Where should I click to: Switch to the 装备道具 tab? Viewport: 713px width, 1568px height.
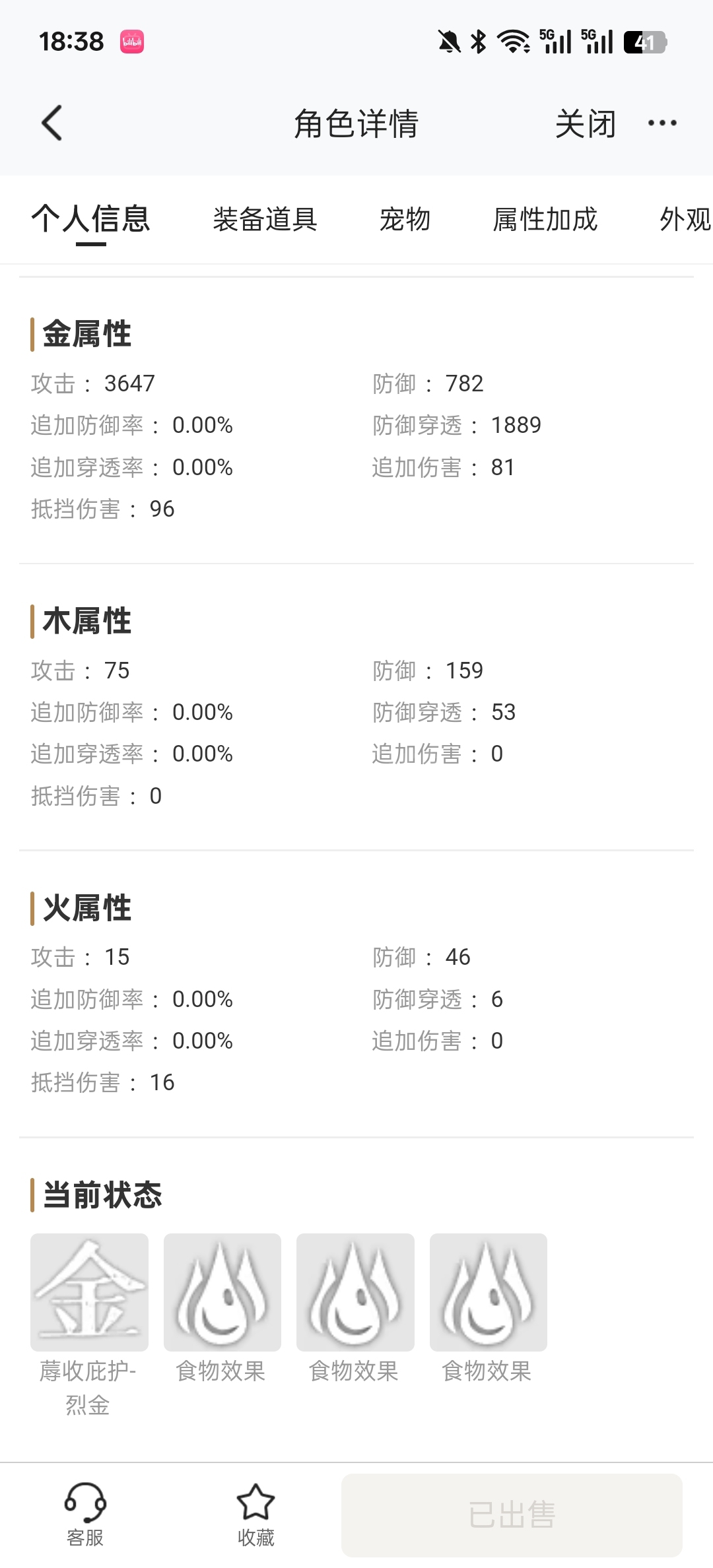click(265, 219)
